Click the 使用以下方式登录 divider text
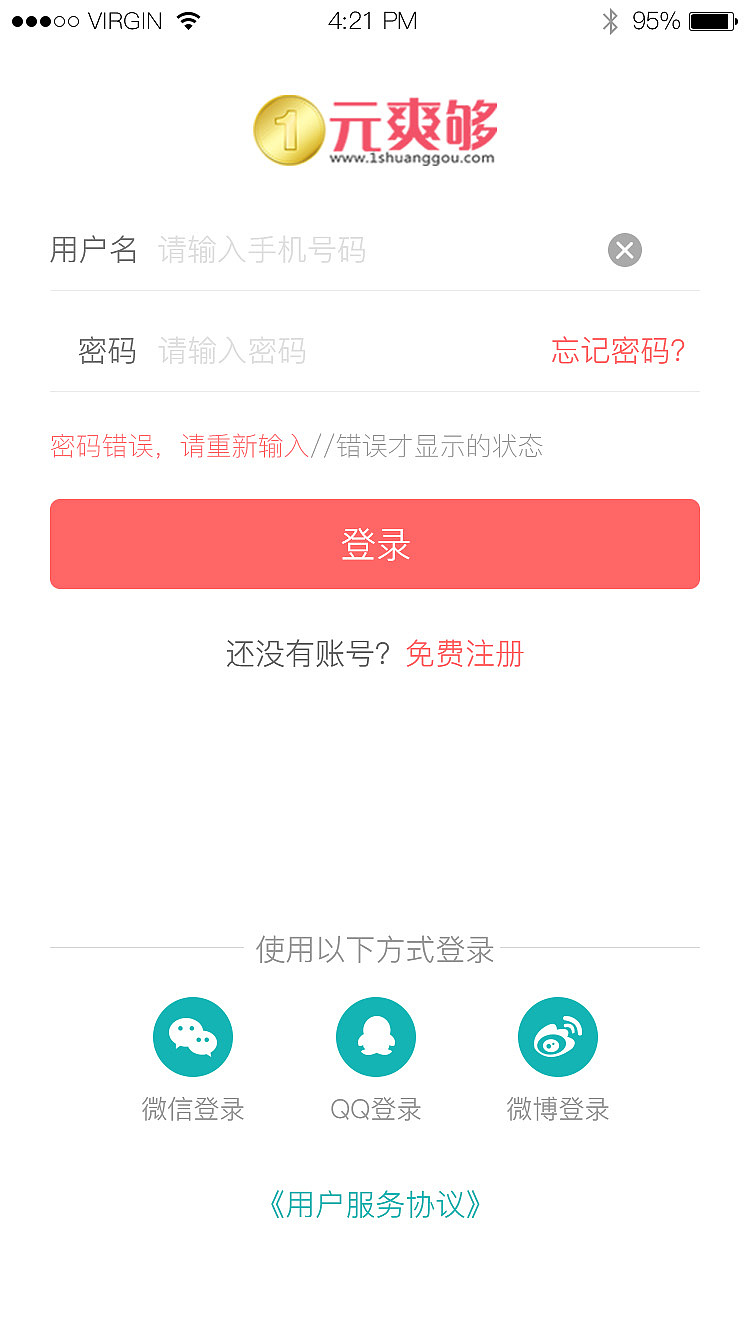Image resolution: width=750 pixels, height=1334 pixels. coord(375,951)
